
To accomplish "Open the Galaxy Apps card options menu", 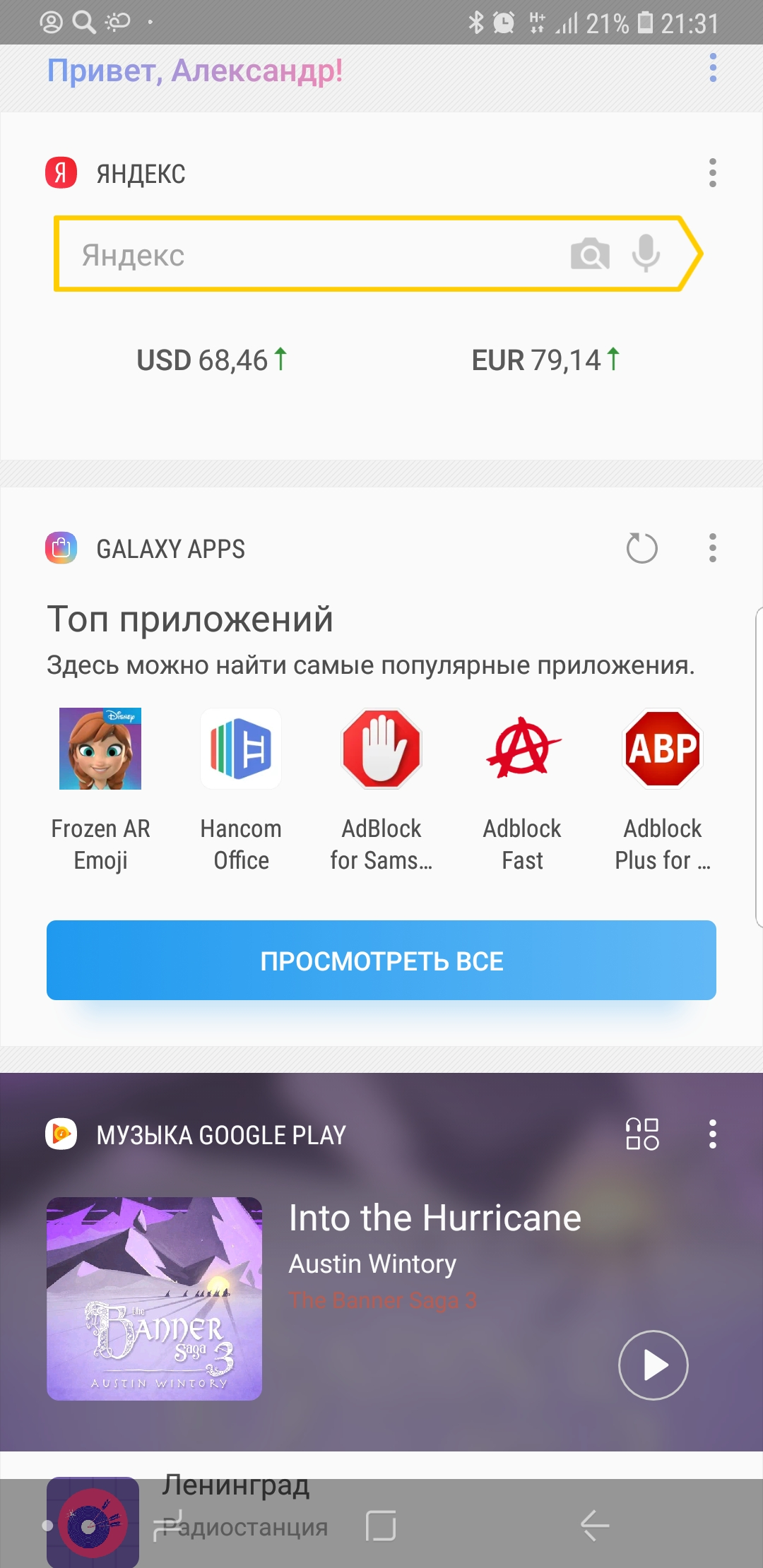I will [x=713, y=548].
